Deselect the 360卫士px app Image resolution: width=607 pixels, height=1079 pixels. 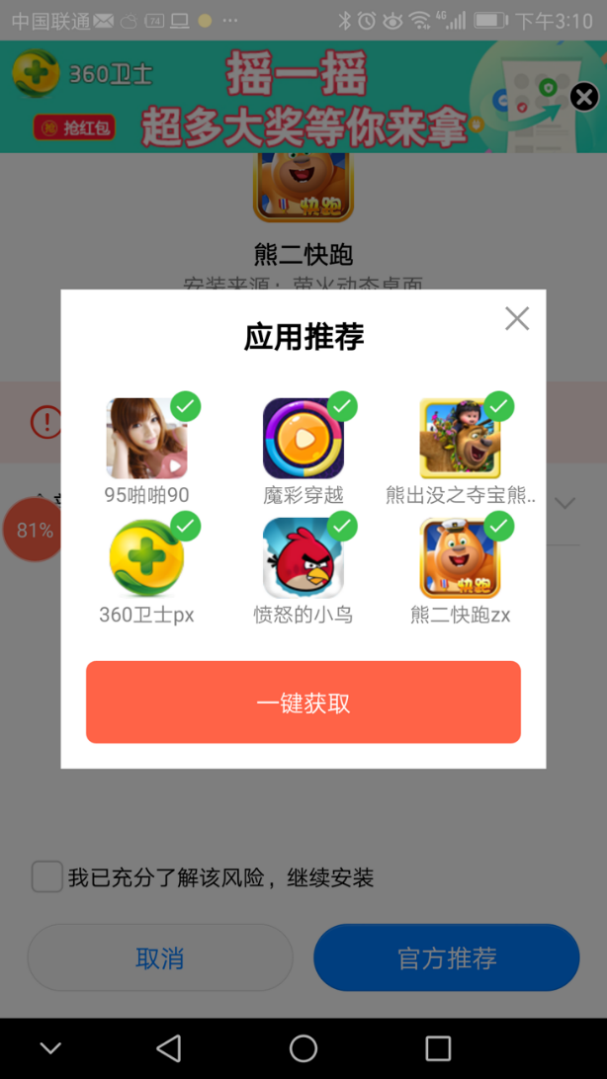[185, 526]
